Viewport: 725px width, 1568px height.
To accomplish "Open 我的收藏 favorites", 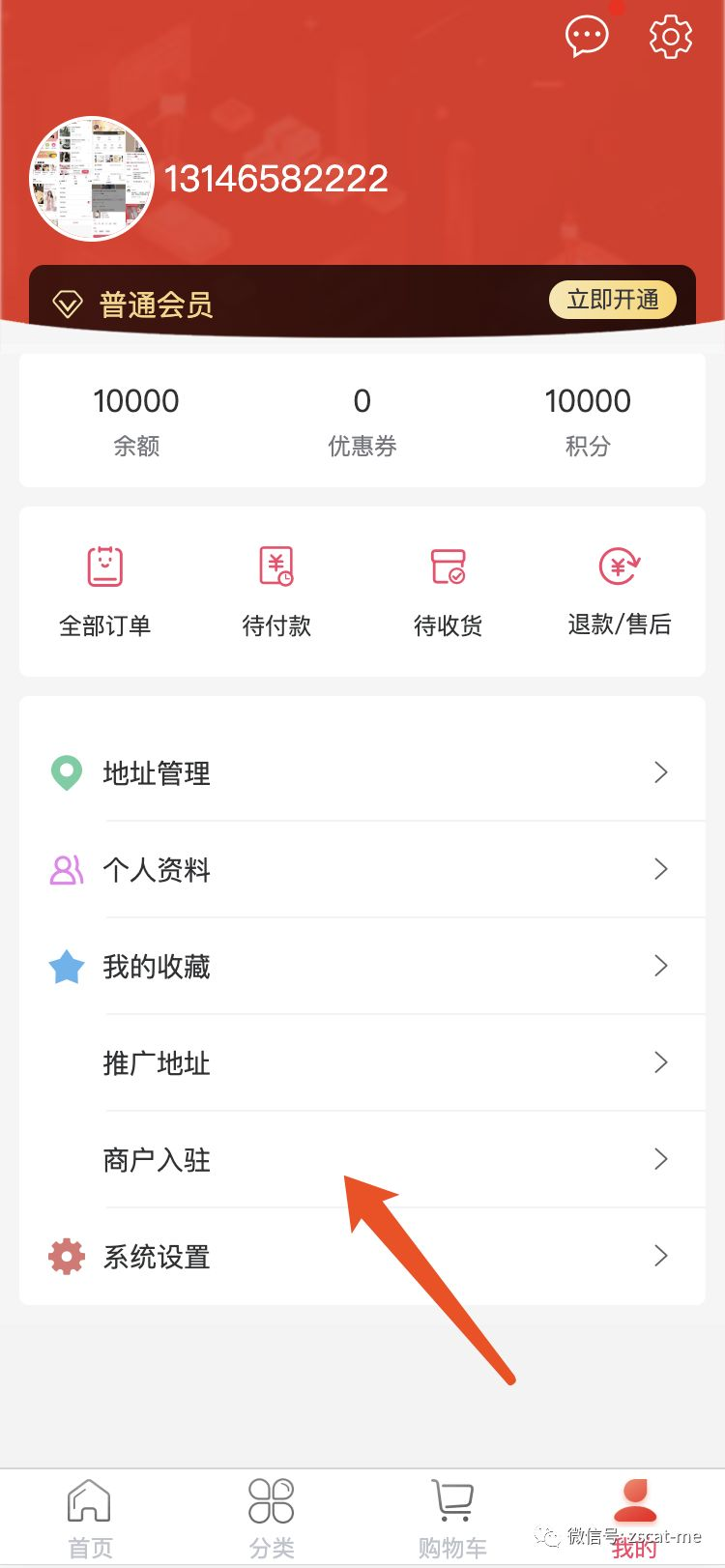I will click(362, 967).
